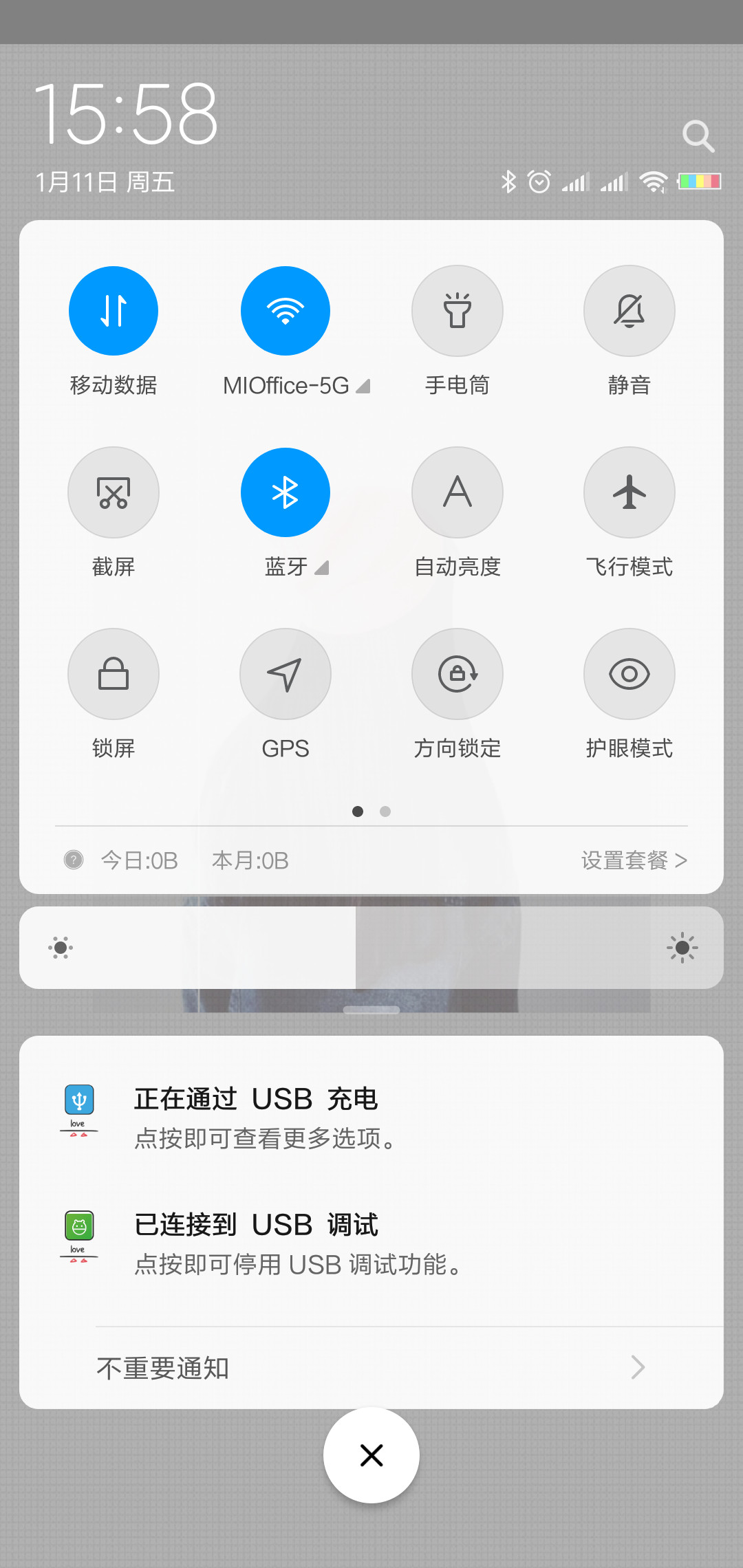Toggle the MIOffice-5G Wi-Fi button
The width and height of the screenshot is (743, 1568).
(286, 311)
